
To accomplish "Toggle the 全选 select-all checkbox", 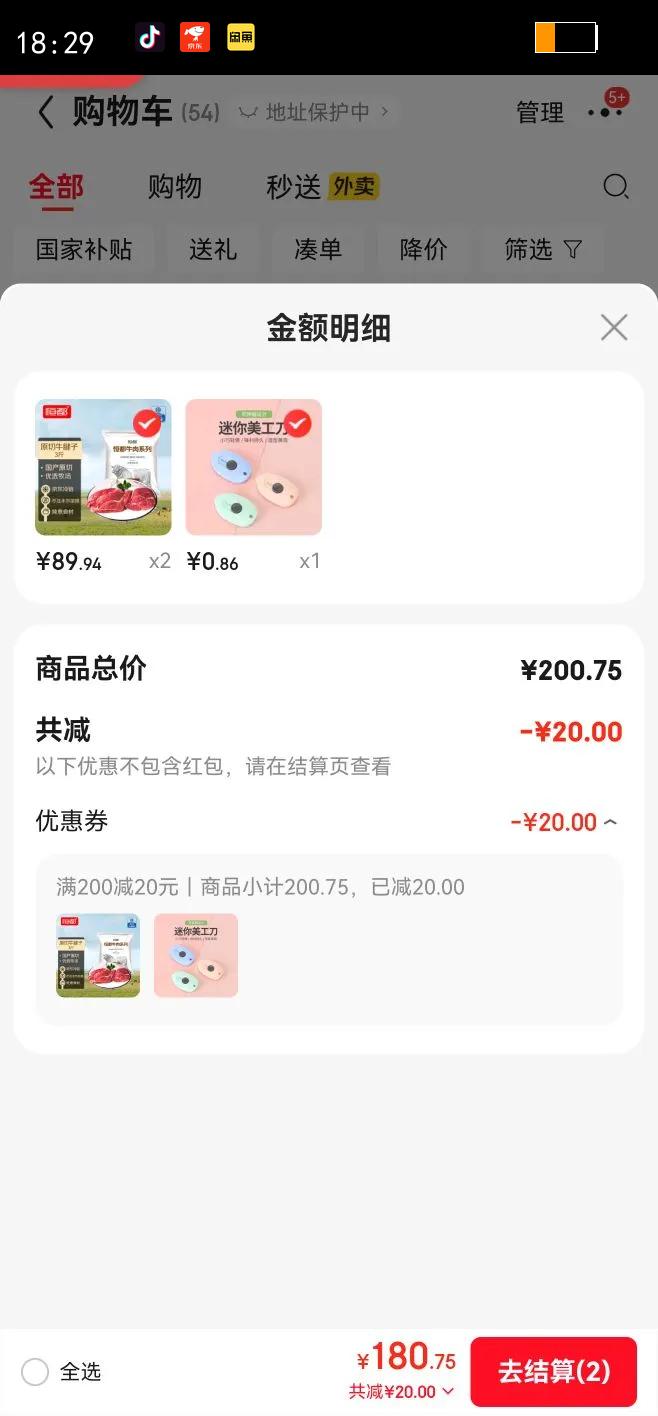I will point(35,1372).
